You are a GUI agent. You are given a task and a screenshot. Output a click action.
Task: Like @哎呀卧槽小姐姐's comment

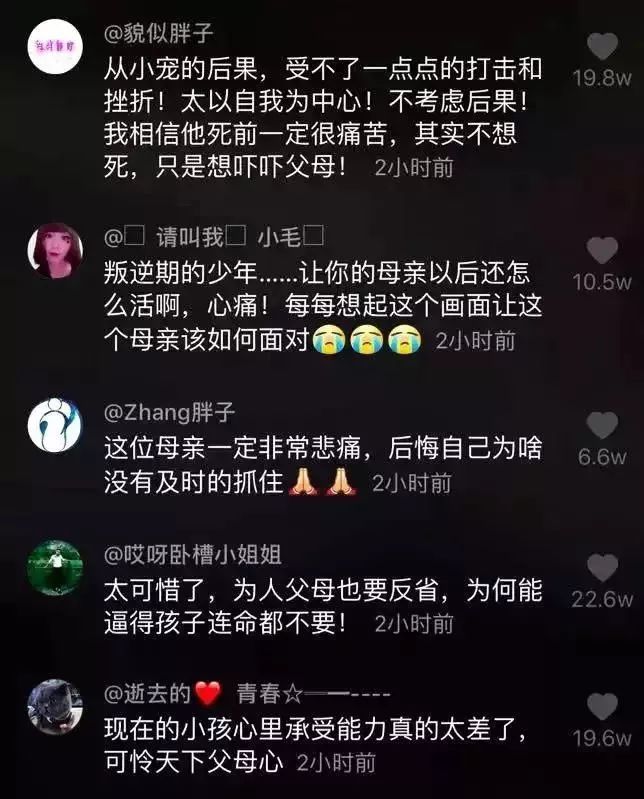(x=602, y=569)
